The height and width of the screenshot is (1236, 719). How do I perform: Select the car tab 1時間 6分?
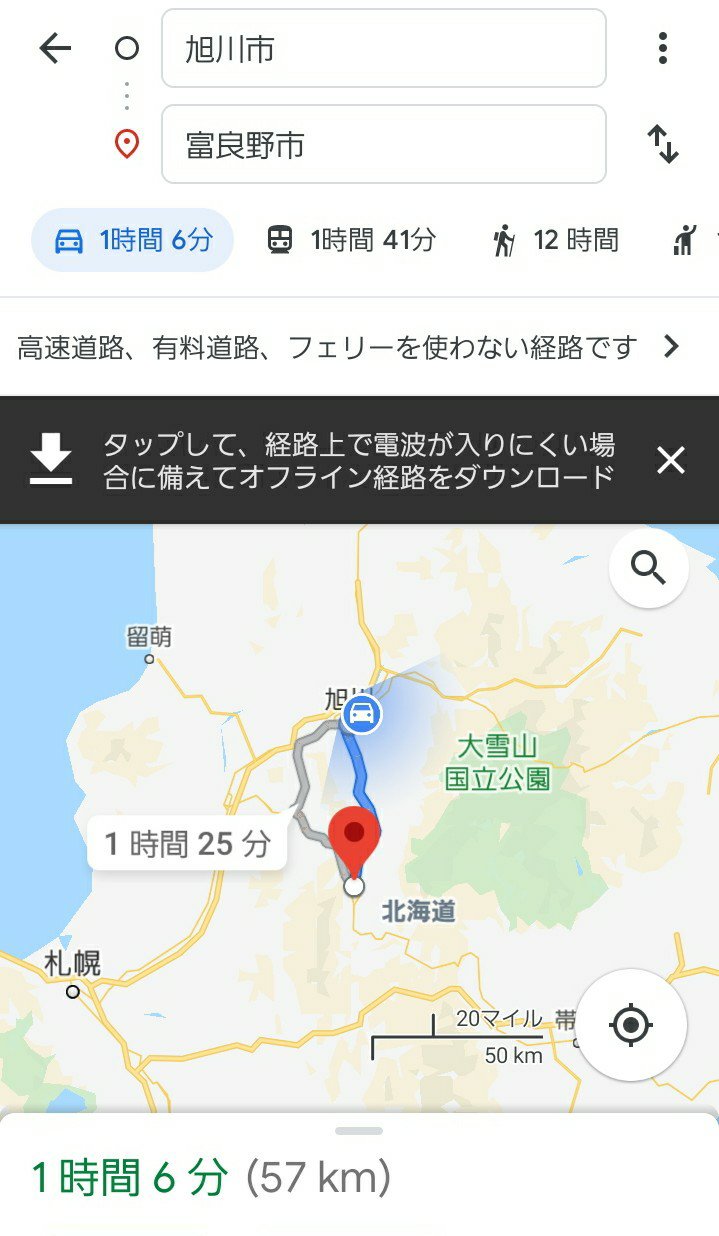133,240
